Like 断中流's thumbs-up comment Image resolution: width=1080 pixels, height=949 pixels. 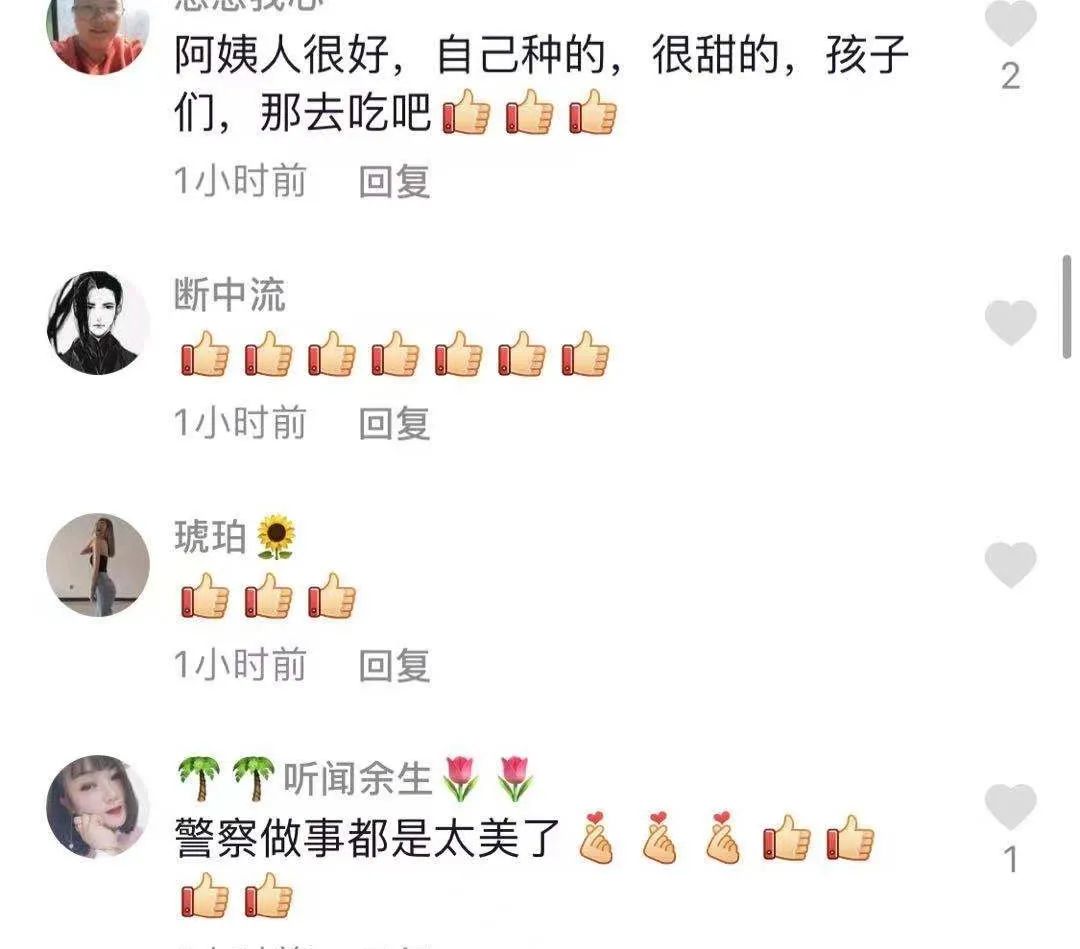(x=1010, y=322)
